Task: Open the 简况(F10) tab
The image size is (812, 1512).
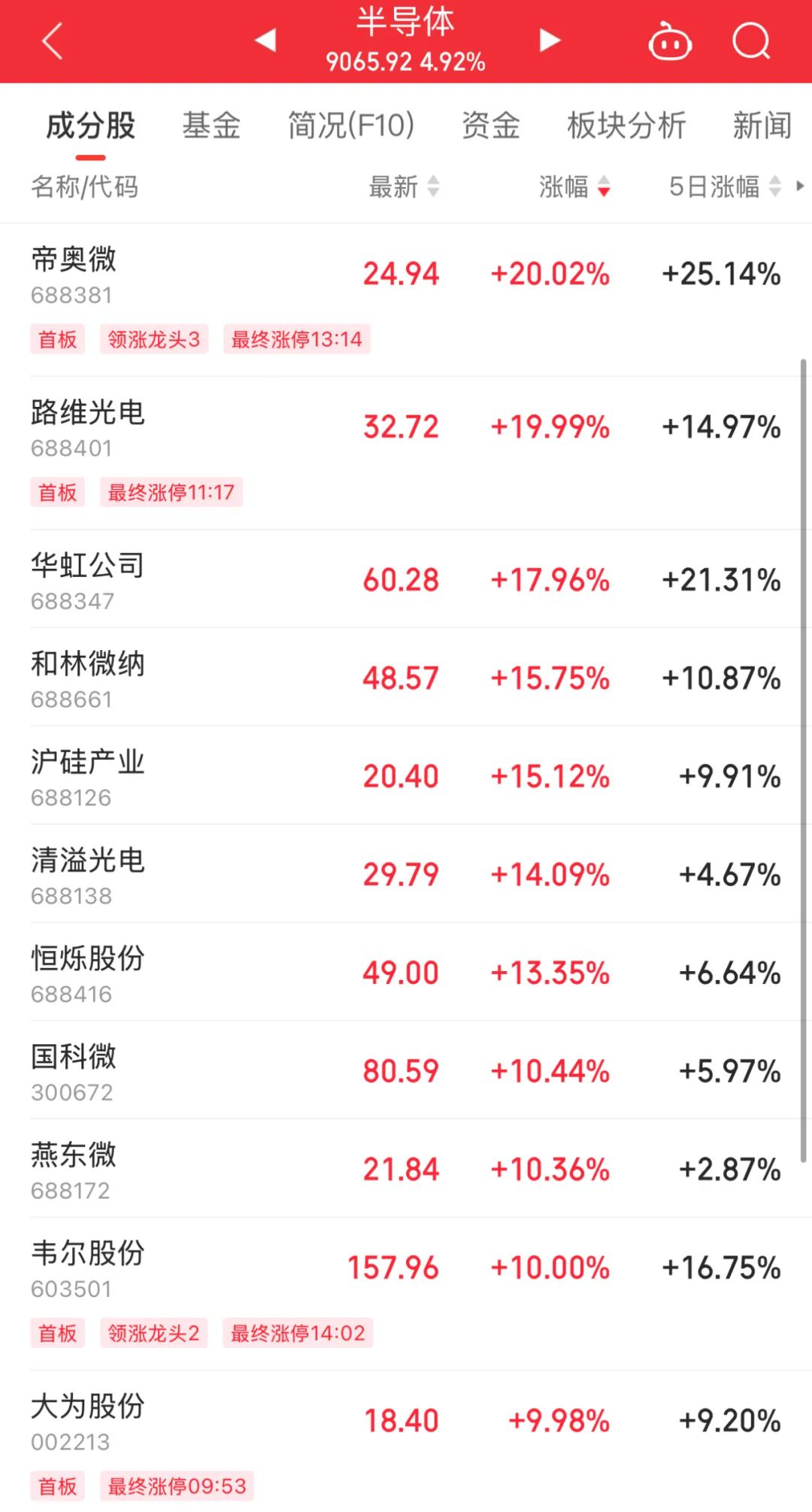Action: click(351, 126)
